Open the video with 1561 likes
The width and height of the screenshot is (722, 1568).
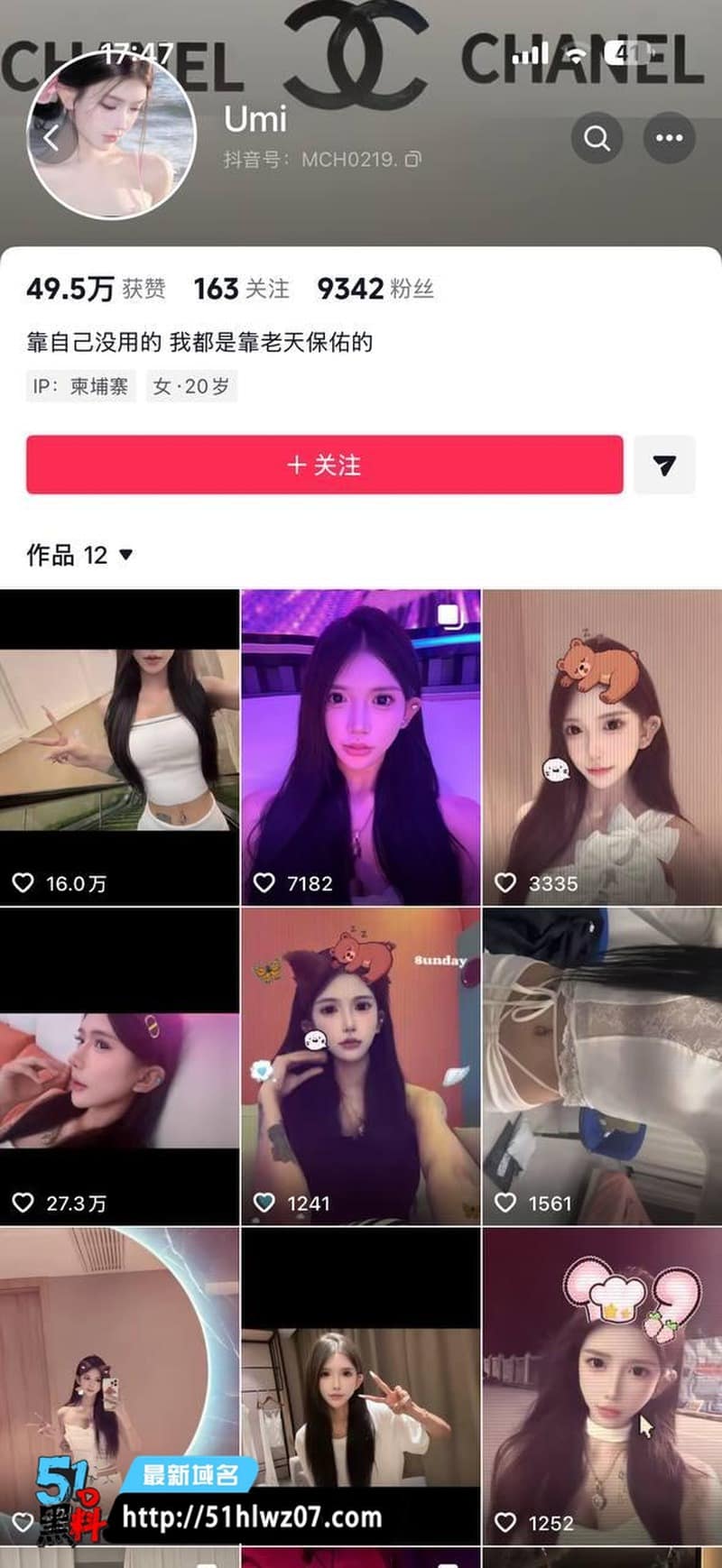(603, 1067)
